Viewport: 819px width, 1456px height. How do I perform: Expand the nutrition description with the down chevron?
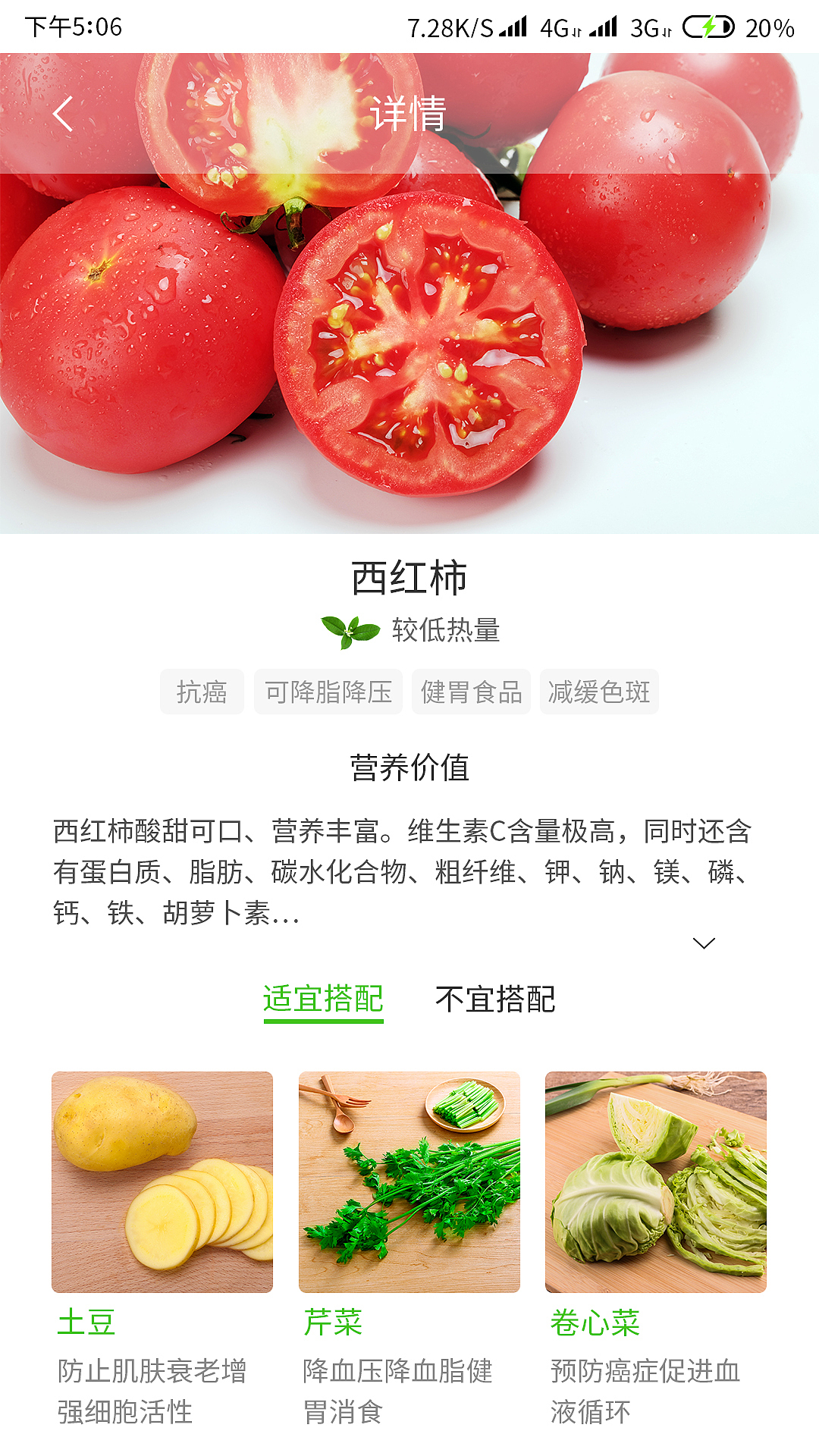tap(705, 943)
